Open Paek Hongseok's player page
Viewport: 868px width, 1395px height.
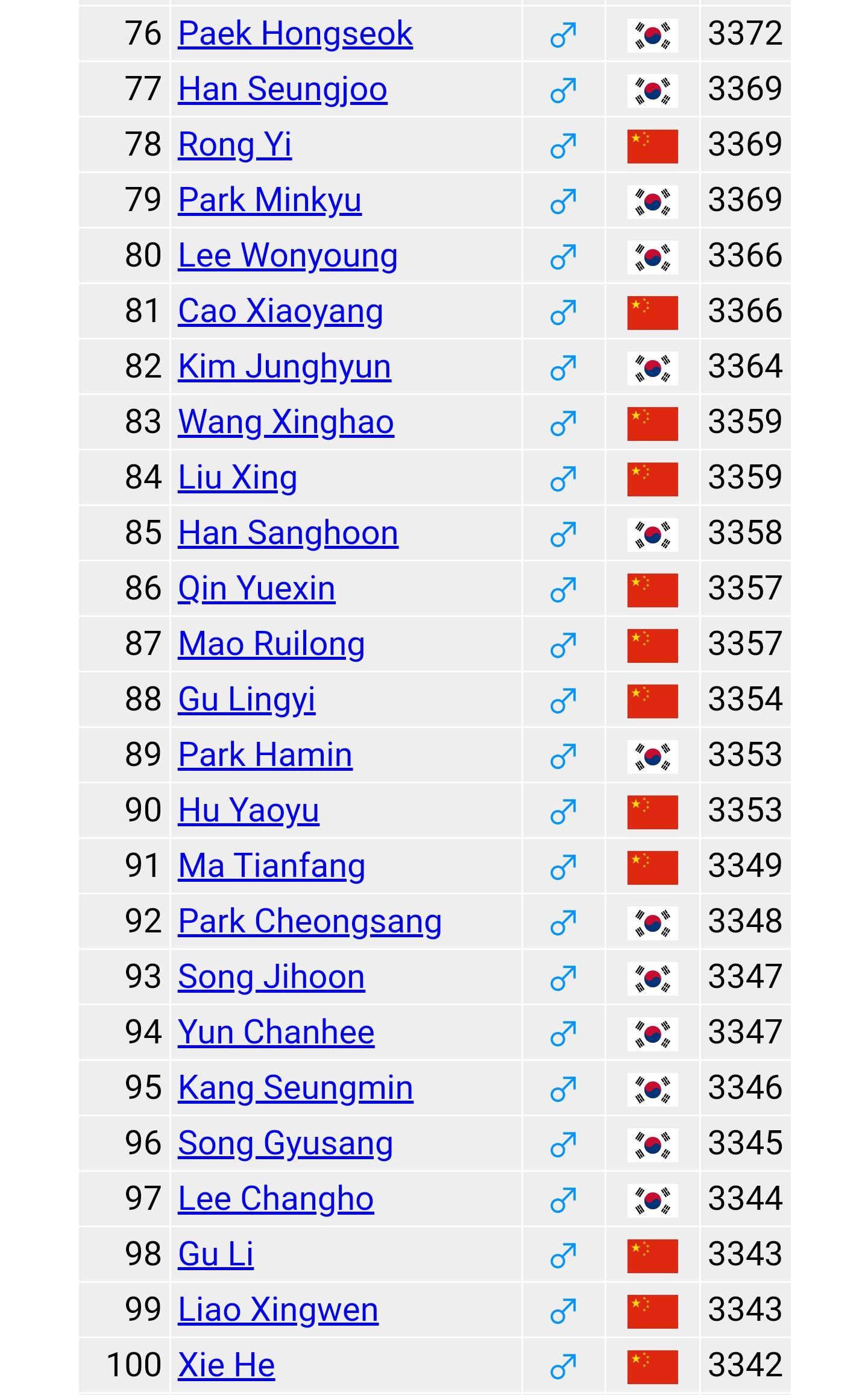point(295,34)
